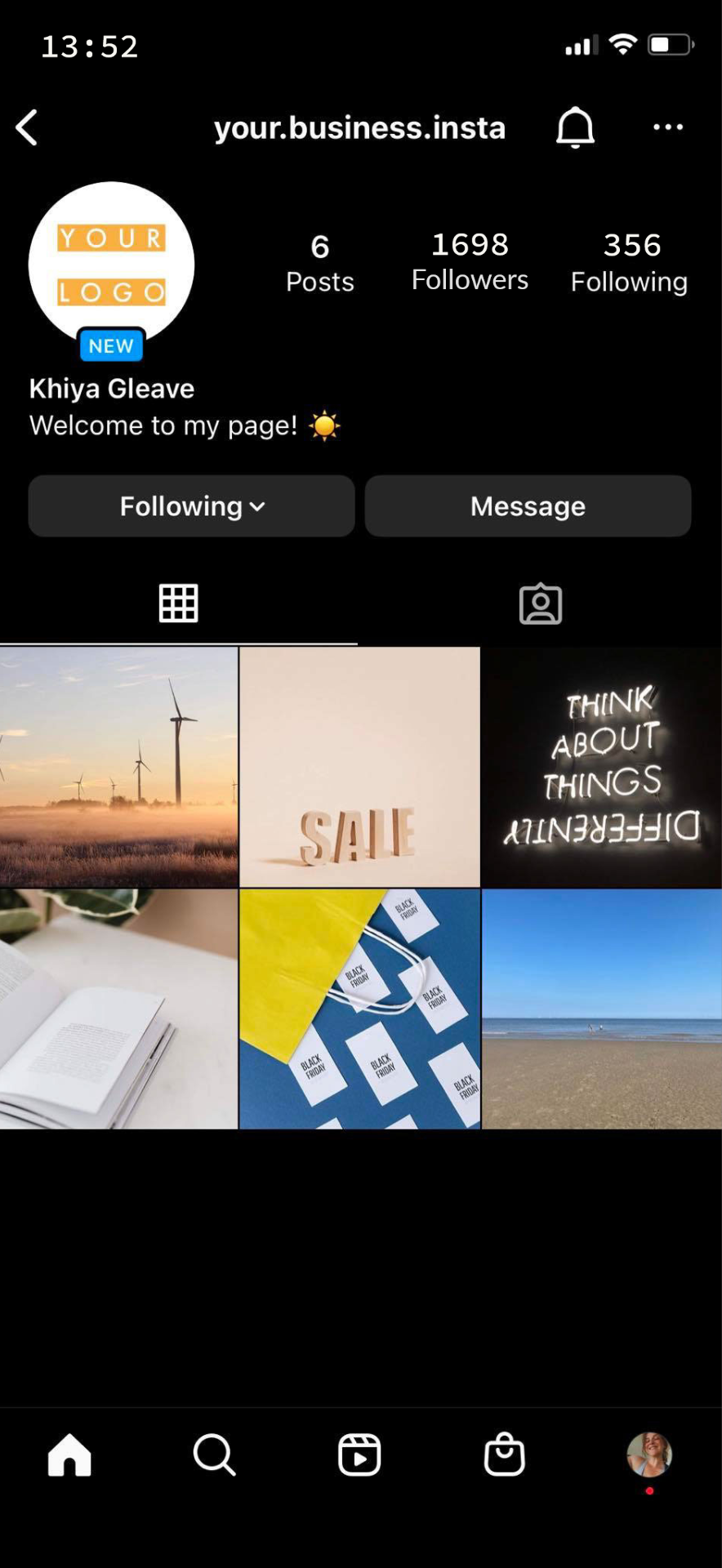Image resolution: width=722 pixels, height=1568 pixels.
Task: View the 1698 Followers list
Action: point(470,261)
